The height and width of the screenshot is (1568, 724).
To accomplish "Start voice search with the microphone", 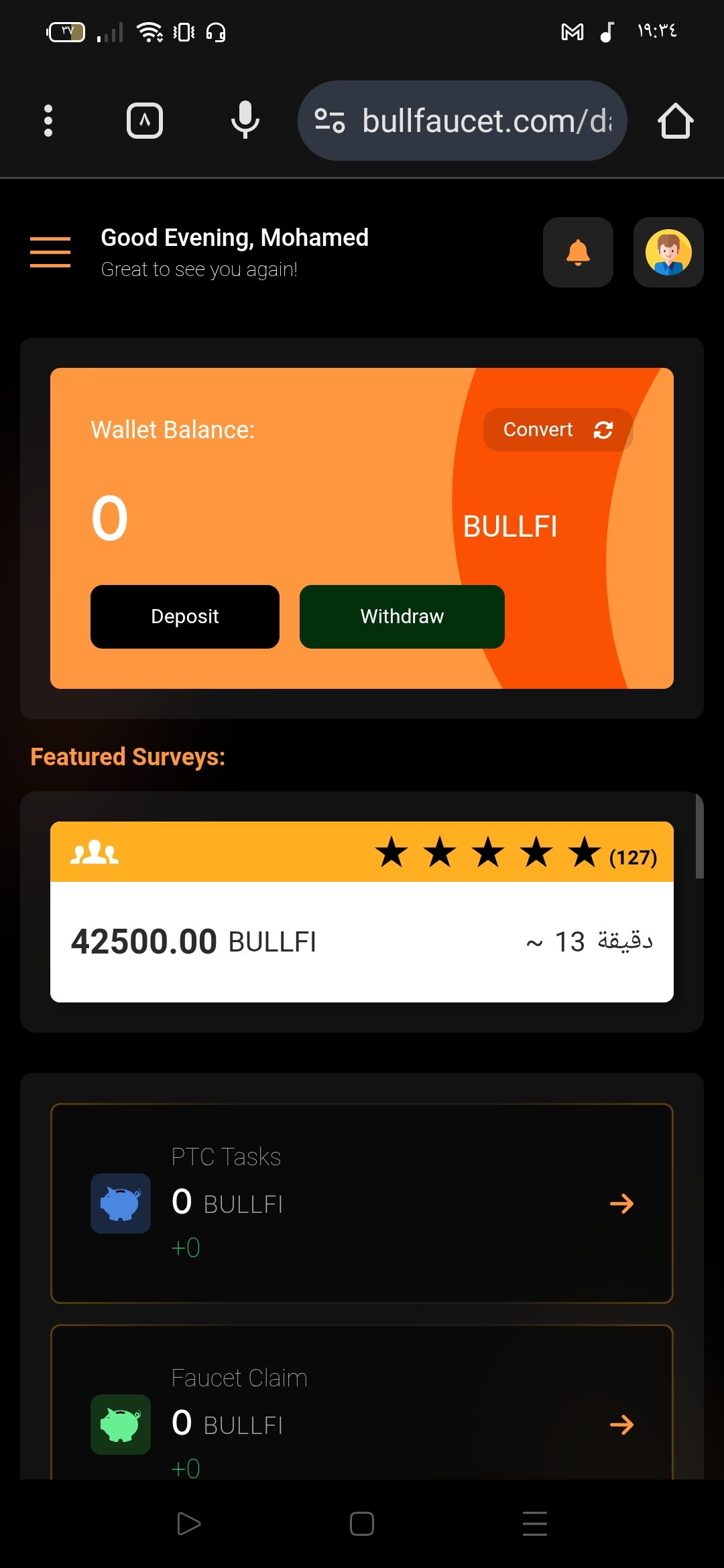I will [x=245, y=121].
